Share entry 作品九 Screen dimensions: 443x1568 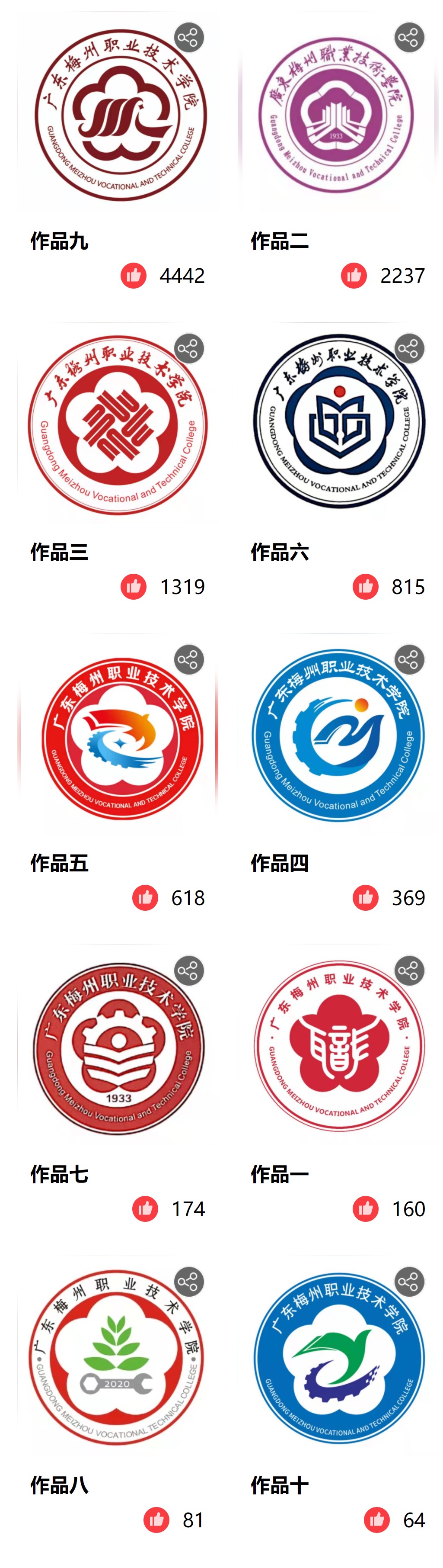189,38
